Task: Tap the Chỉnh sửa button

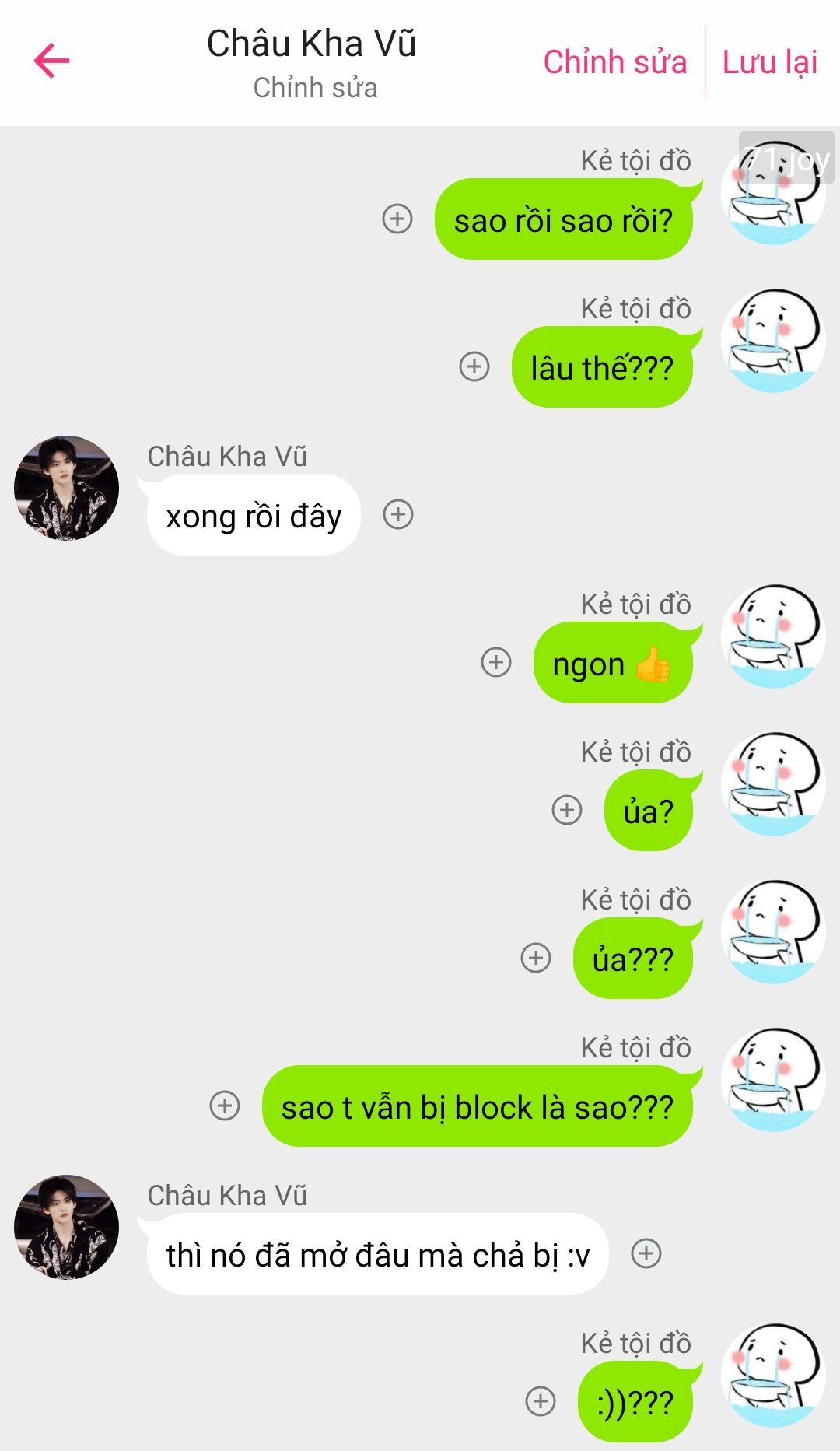Action: [x=615, y=61]
